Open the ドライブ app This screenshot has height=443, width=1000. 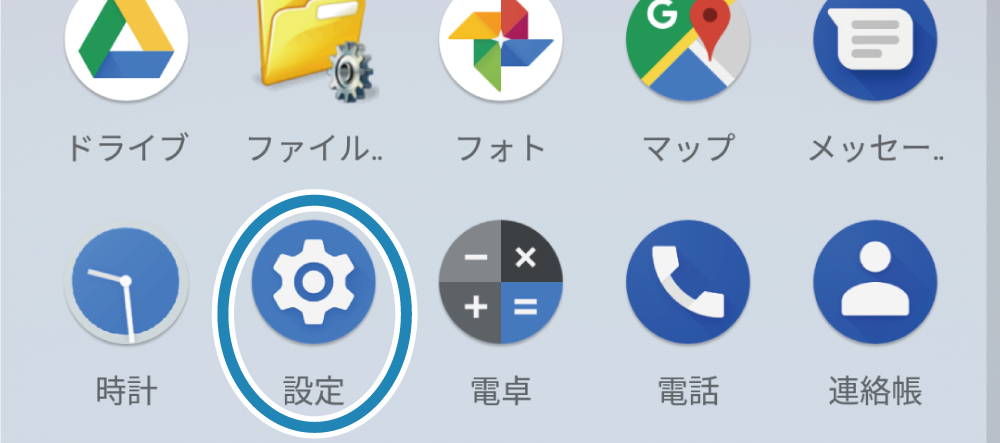click(x=126, y=45)
